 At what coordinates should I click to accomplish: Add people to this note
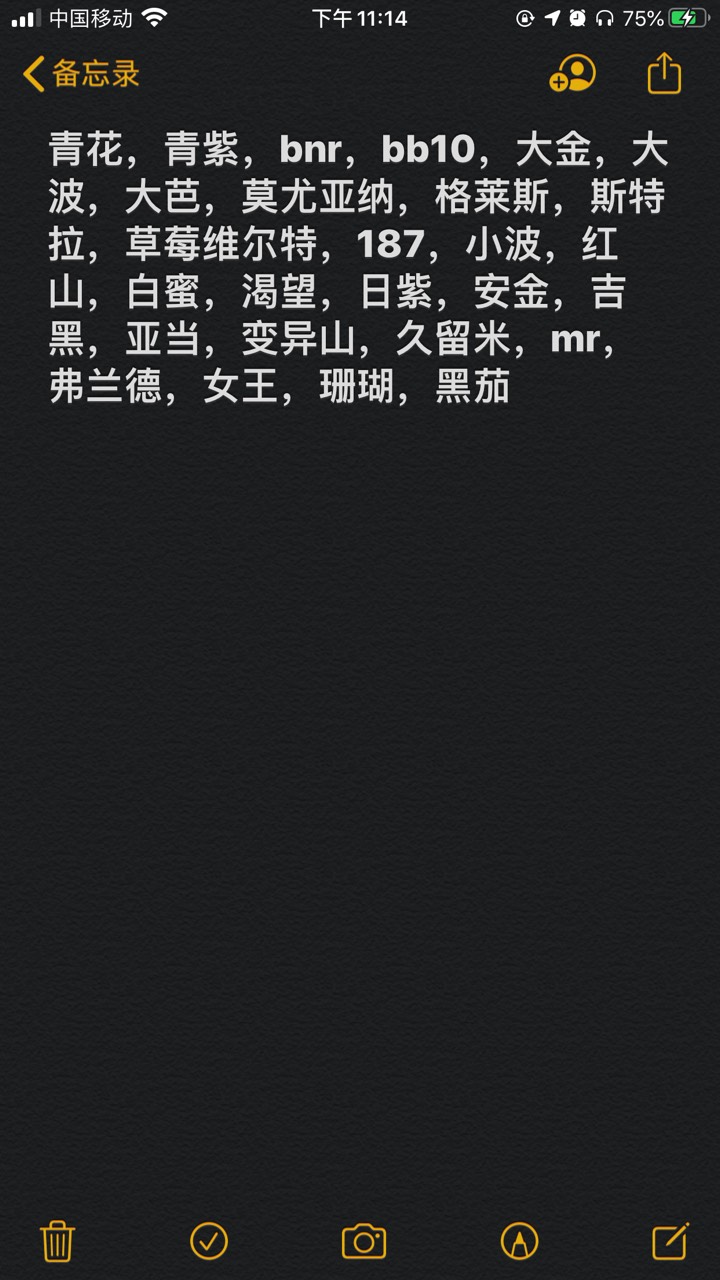point(572,74)
